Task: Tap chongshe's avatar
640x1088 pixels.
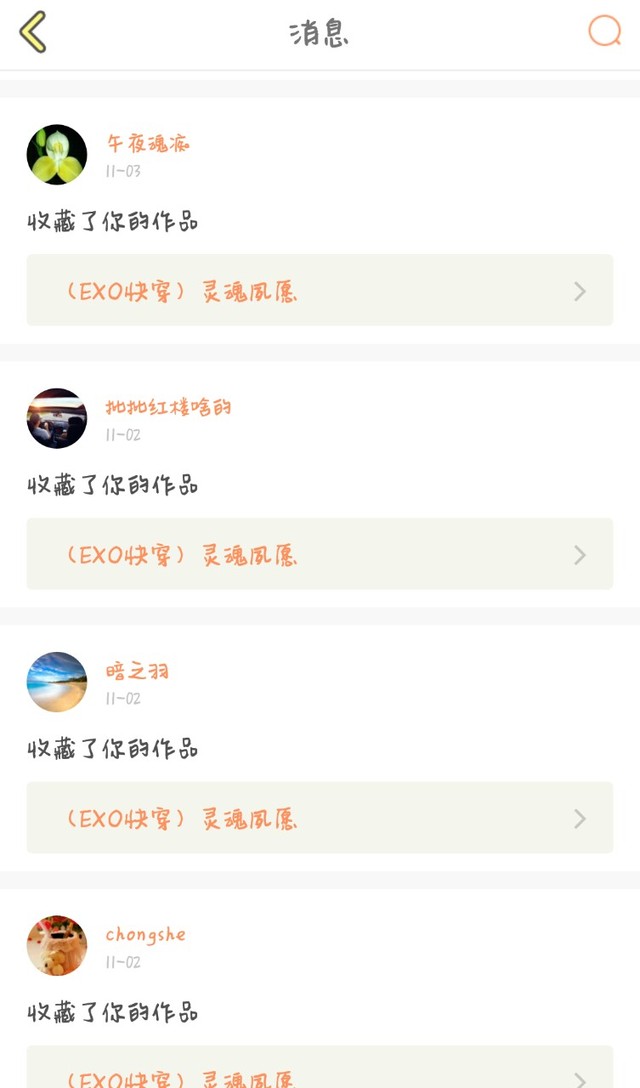Action: click(x=57, y=945)
